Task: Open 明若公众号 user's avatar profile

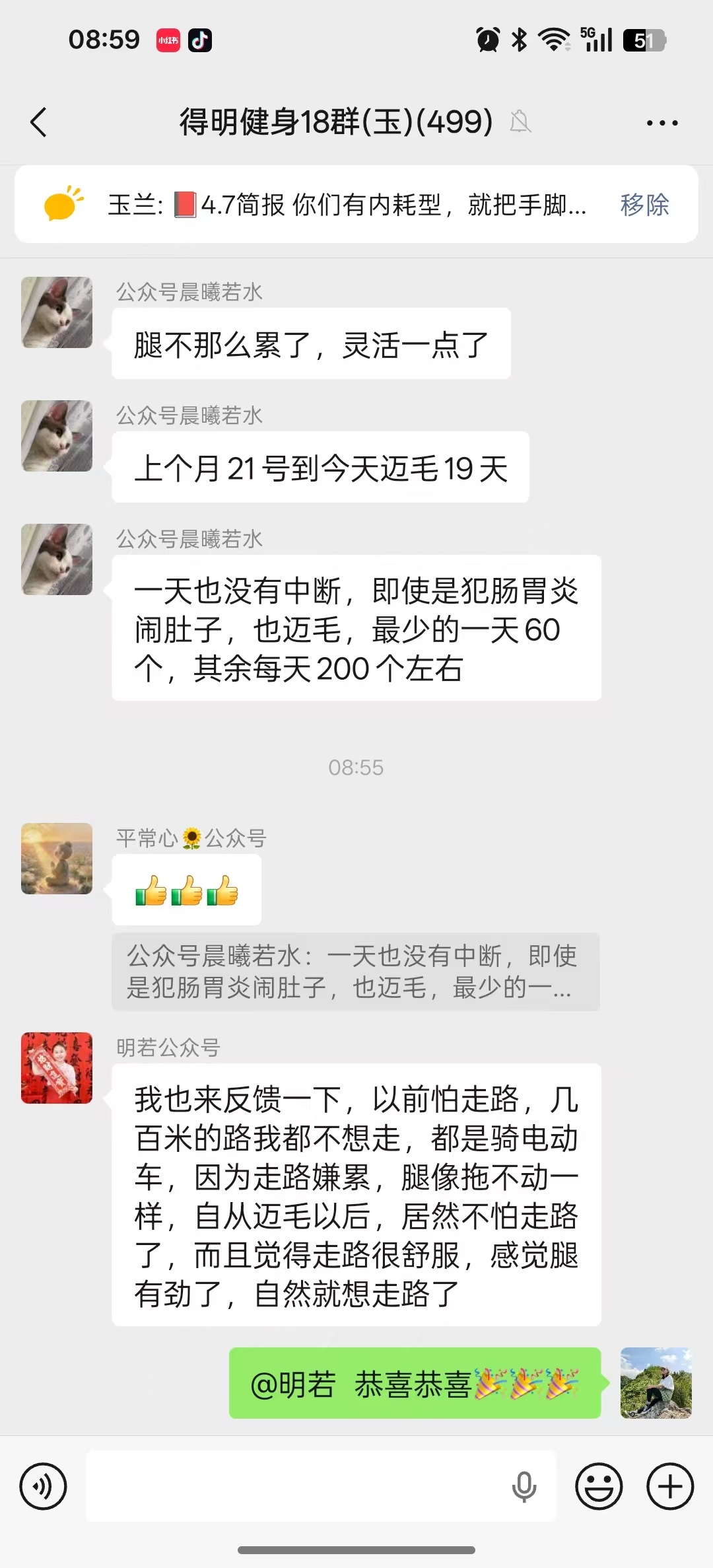Action: pos(57,1067)
